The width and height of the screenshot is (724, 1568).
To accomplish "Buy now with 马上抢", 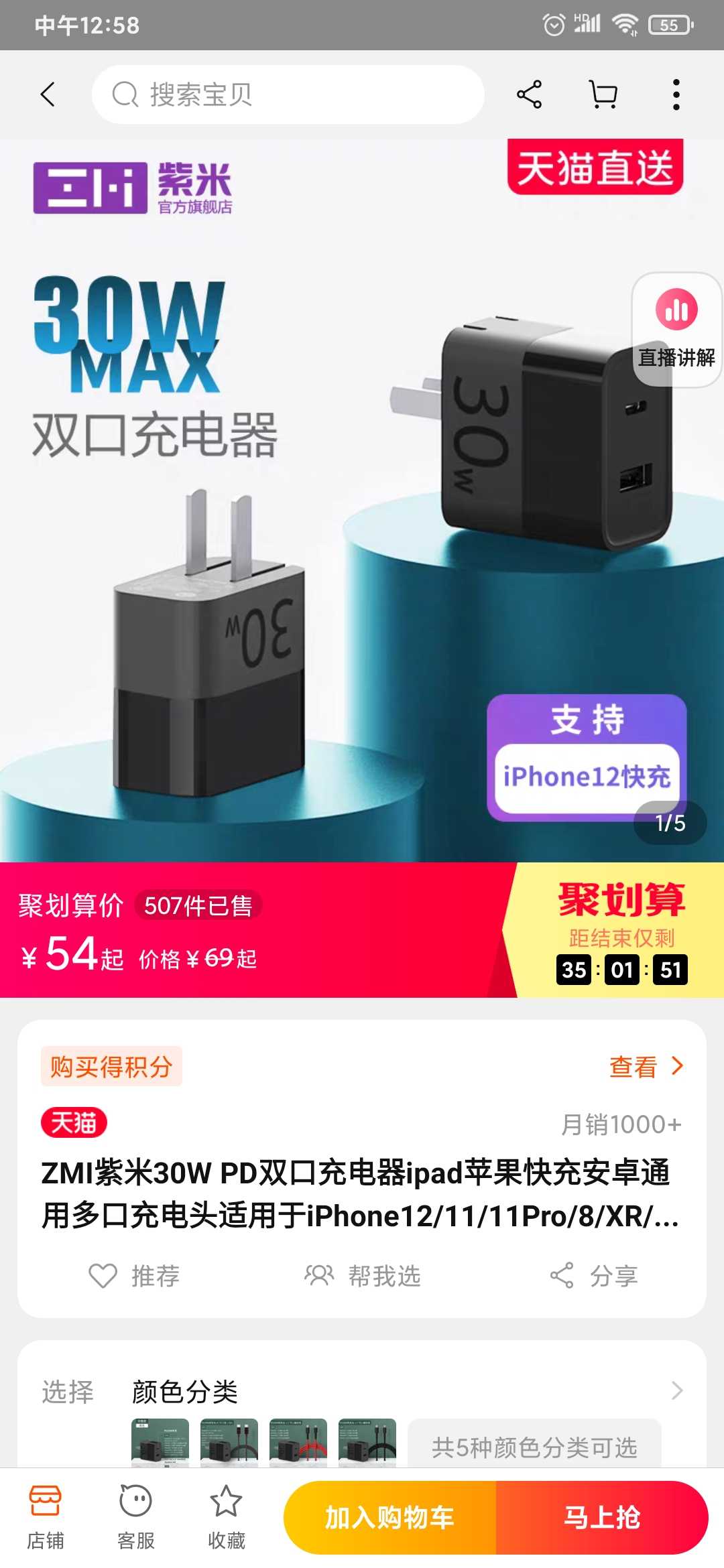I will tap(602, 1518).
